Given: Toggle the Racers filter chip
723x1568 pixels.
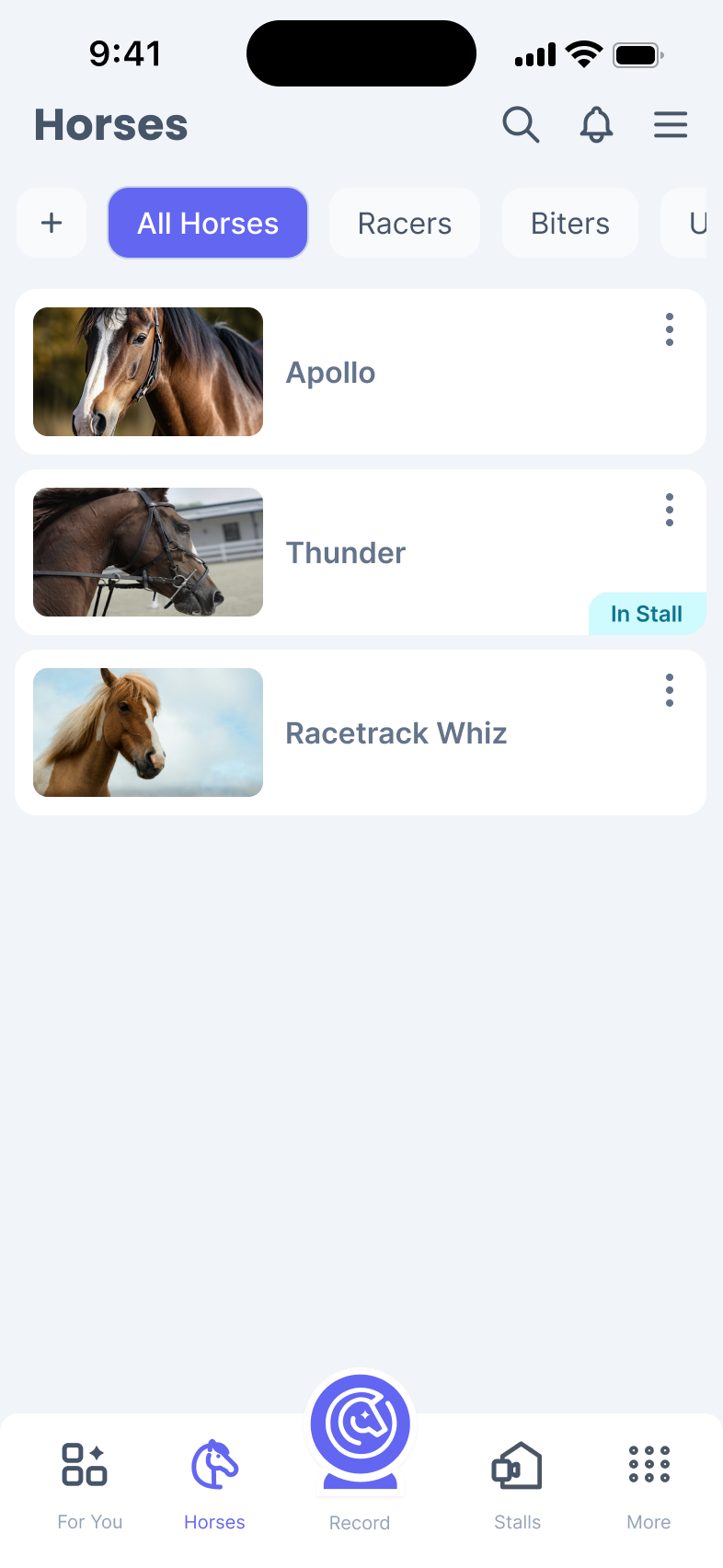Looking at the screenshot, I should click(x=404, y=222).
